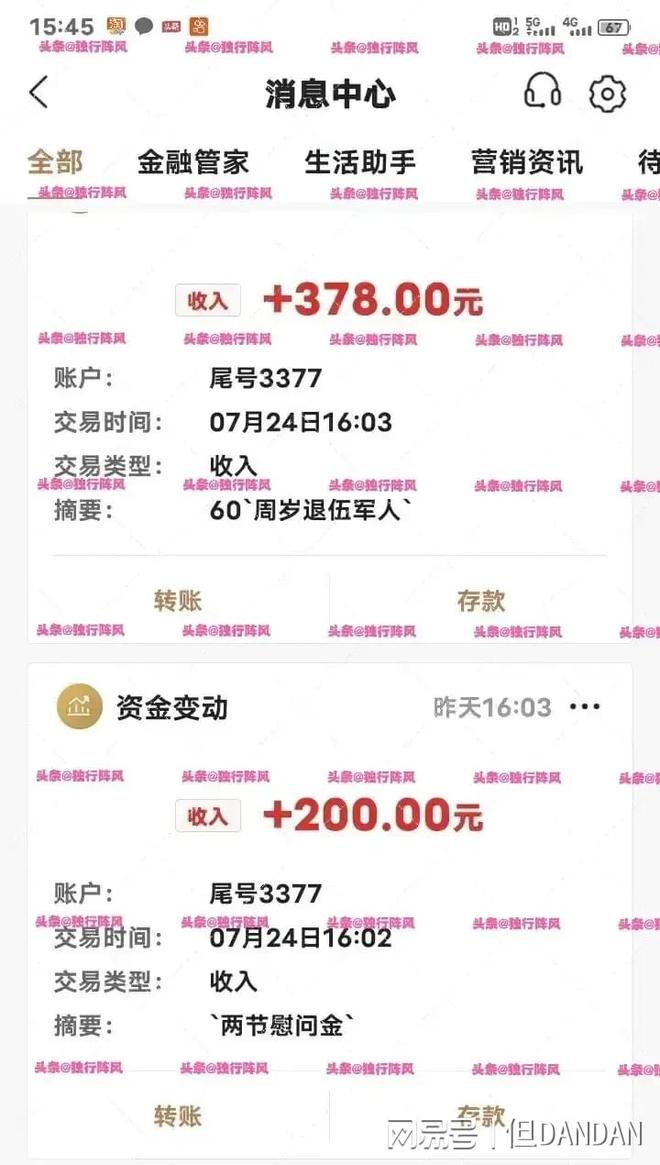Image resolution: width=660 pixels, height=1165 pixels.
Task: Tap 存款 under the +200.00 income message
Action: (x=481, y=1116)
